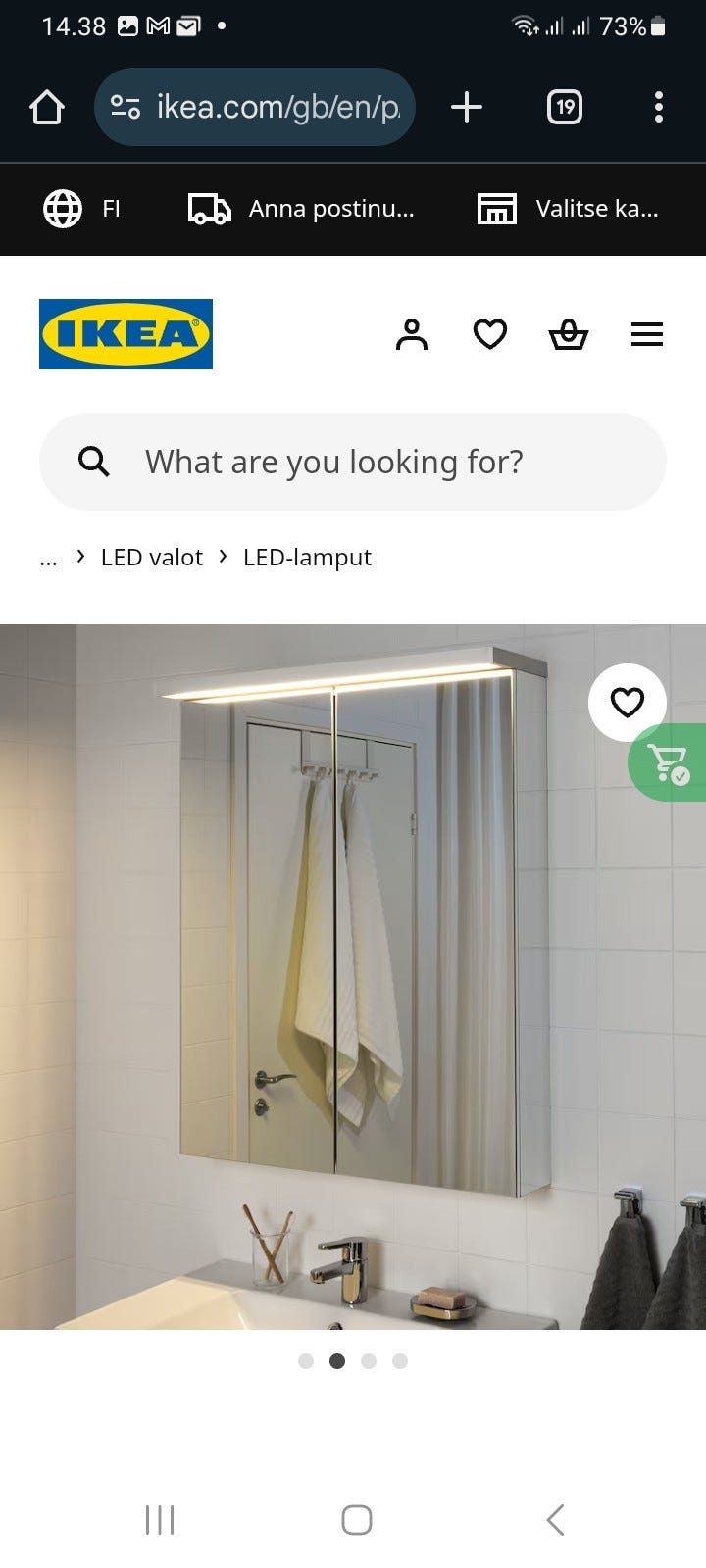Viewport: 706px width, 1568px height.
Task: Go to the IKEA home page via logo
Action: click(x=126, y=334)
